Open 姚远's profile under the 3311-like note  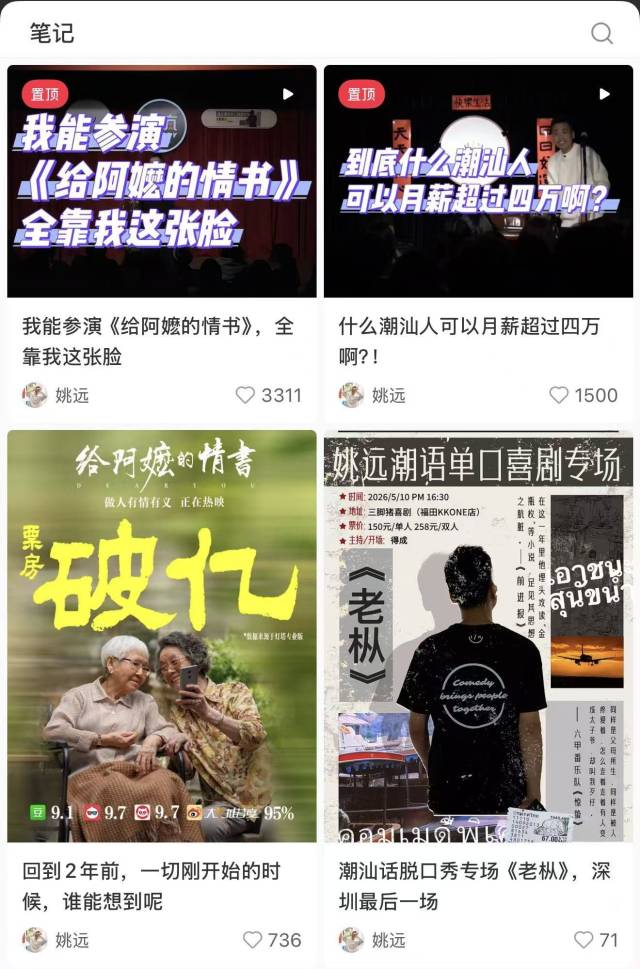[x=56, y=395]
